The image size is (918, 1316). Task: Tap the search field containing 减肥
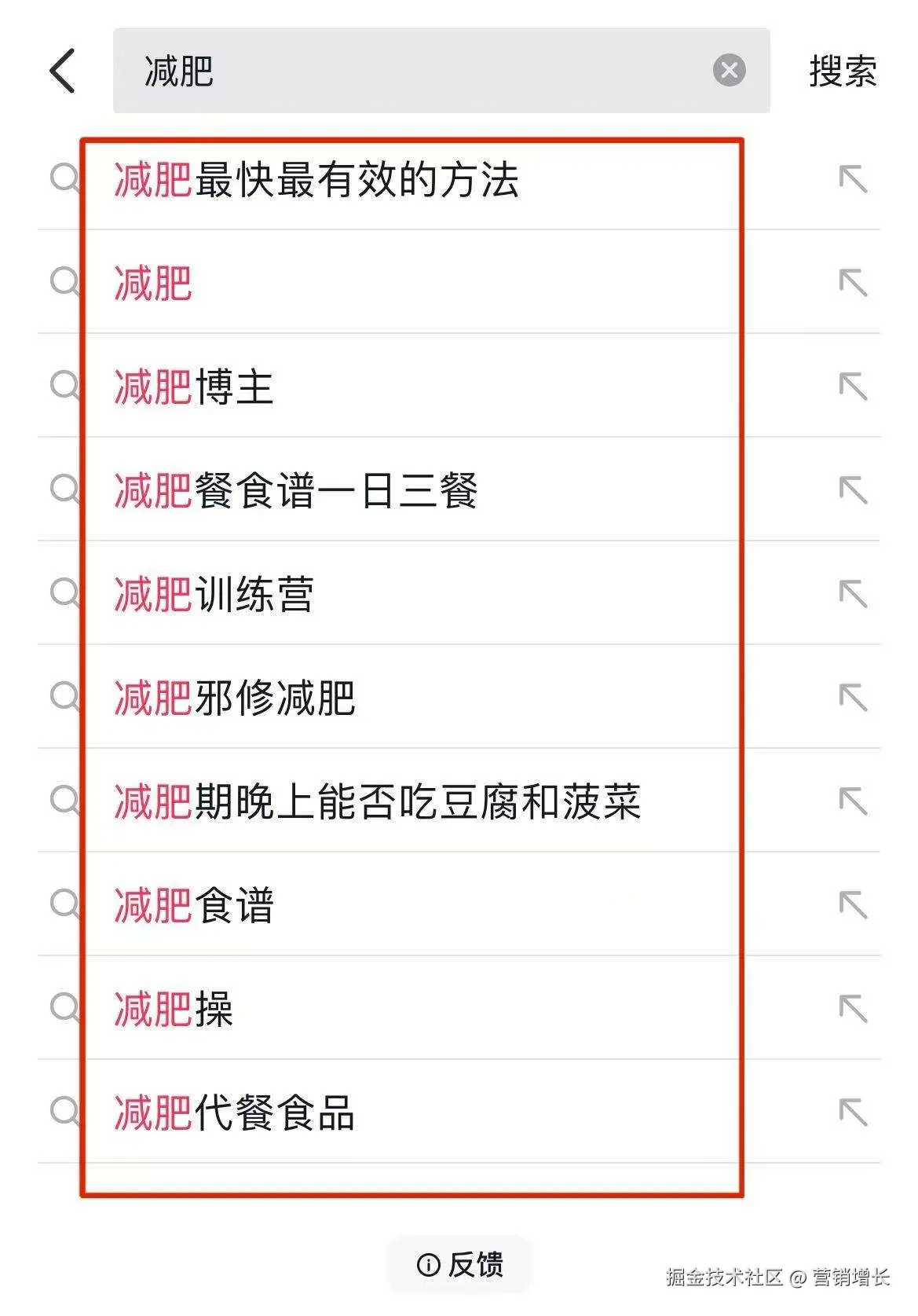[408, 71]
